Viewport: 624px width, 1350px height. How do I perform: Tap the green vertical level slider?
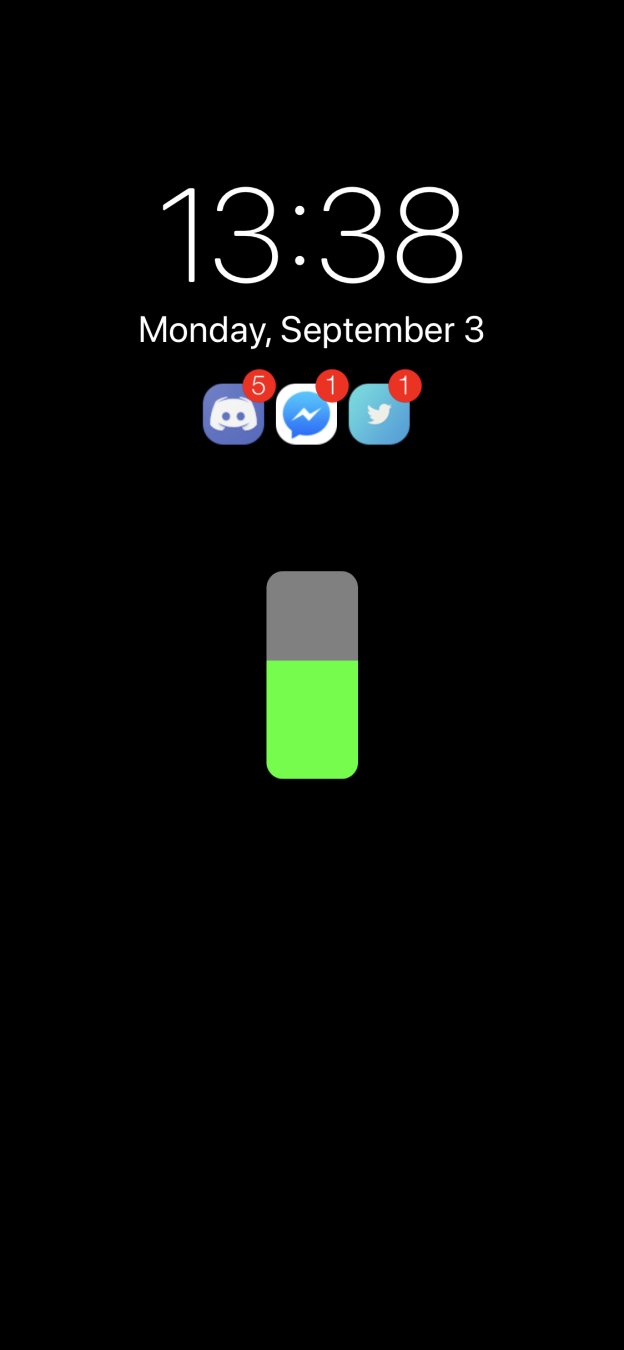click(312, 675)
